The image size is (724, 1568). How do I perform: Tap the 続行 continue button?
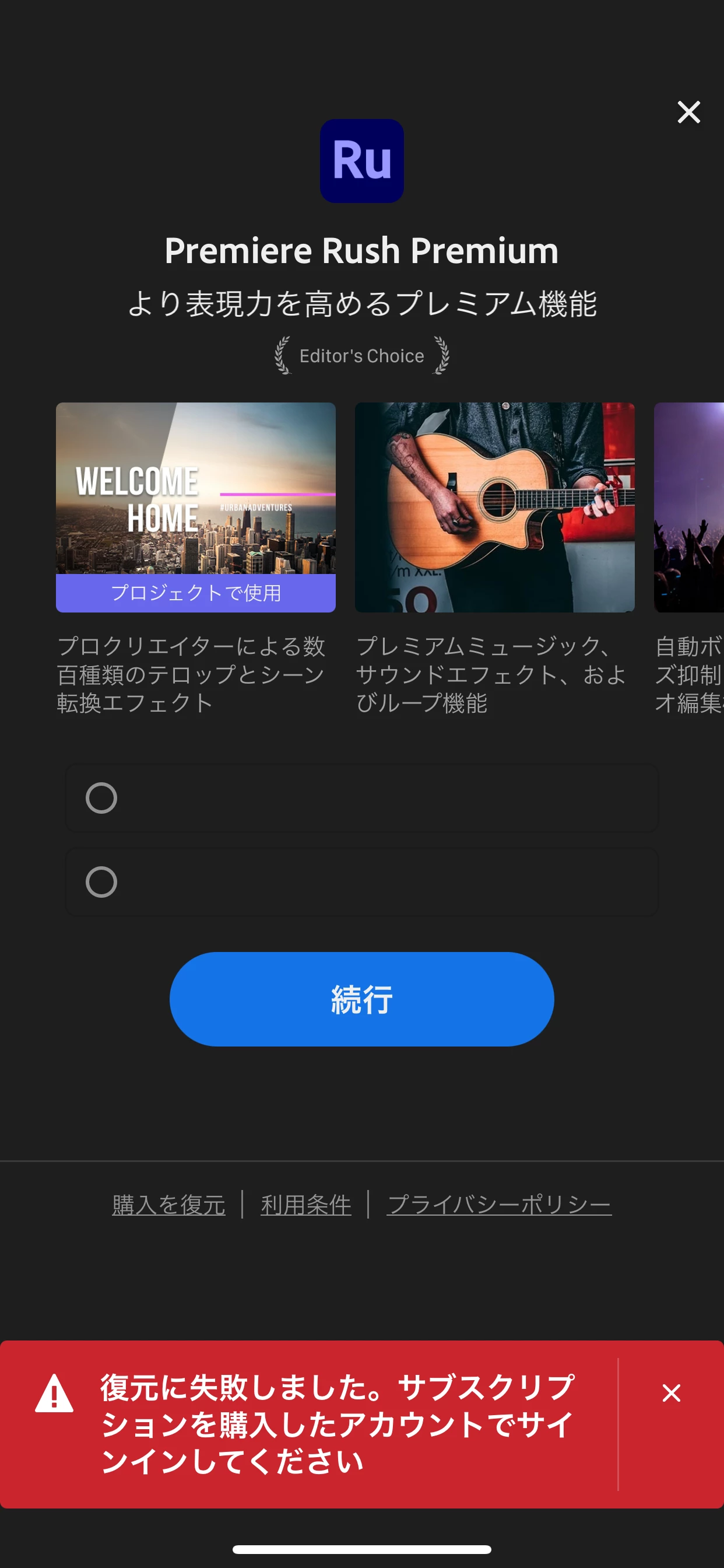coord(361,999)
